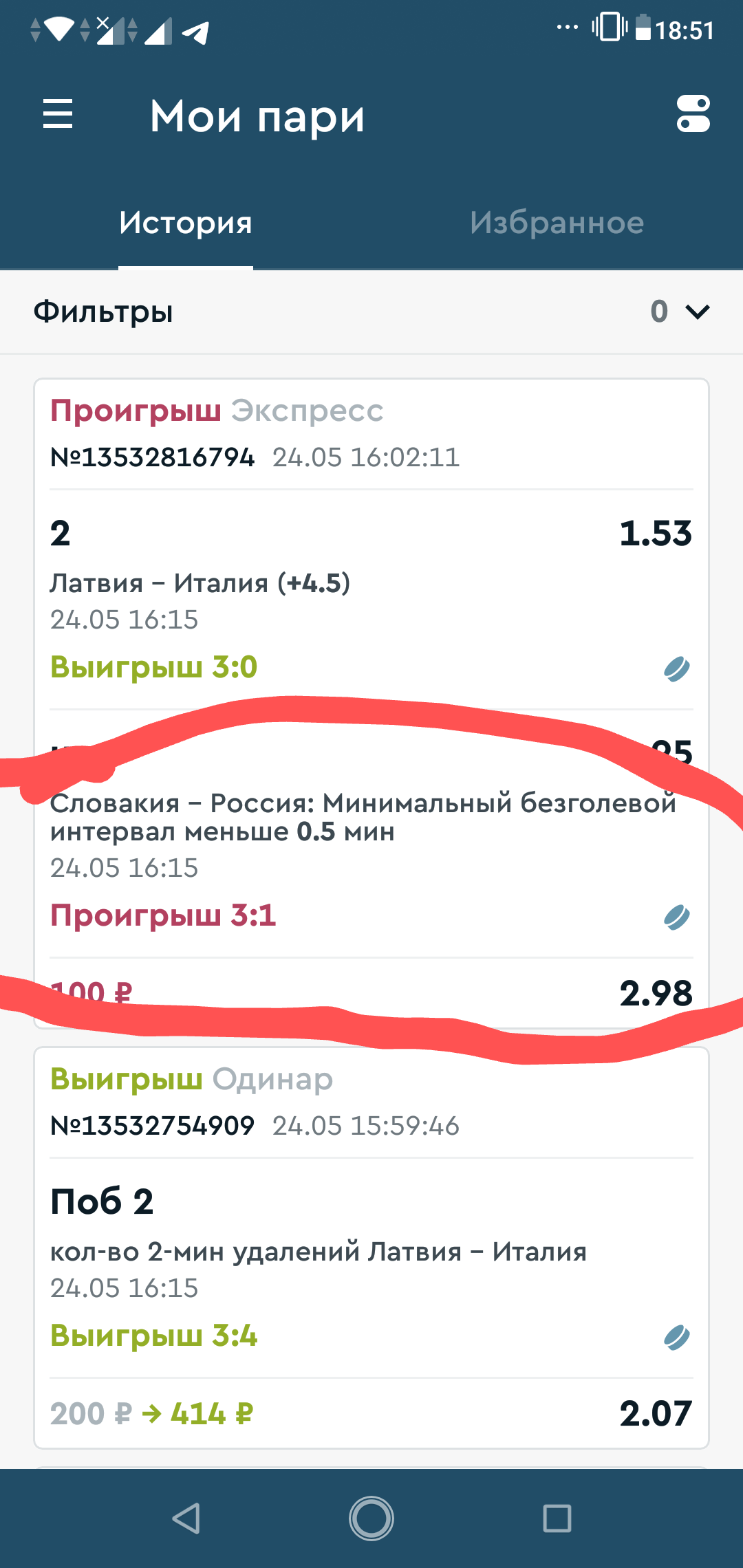
Task: Select the История tab
Action: pyautogui.click(x=186, y=223)
